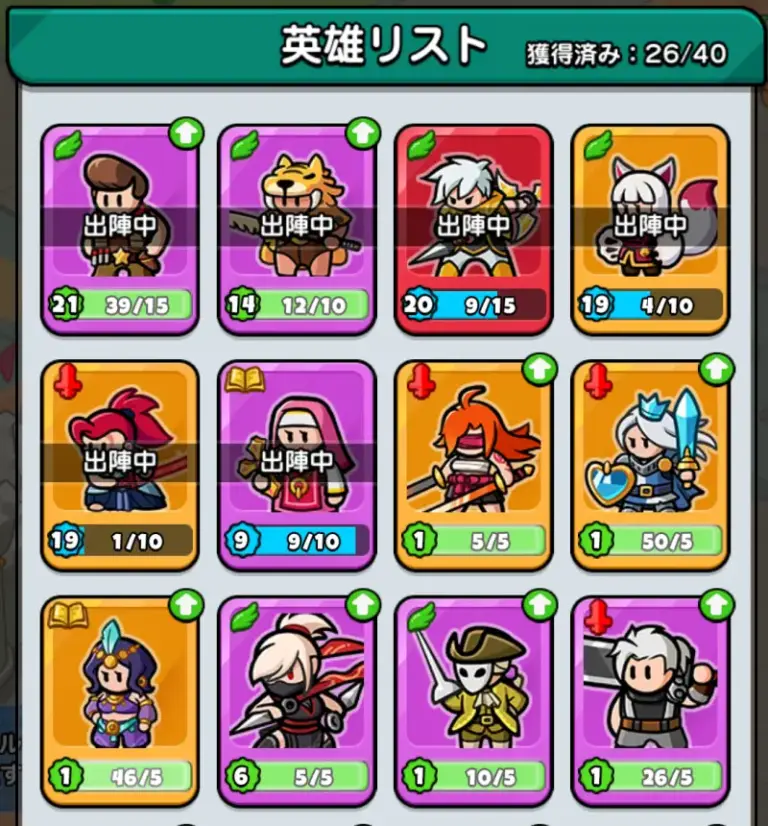Open the red card hero with 9/15
This screenshot has height=826, width=768.
[474, 228]
